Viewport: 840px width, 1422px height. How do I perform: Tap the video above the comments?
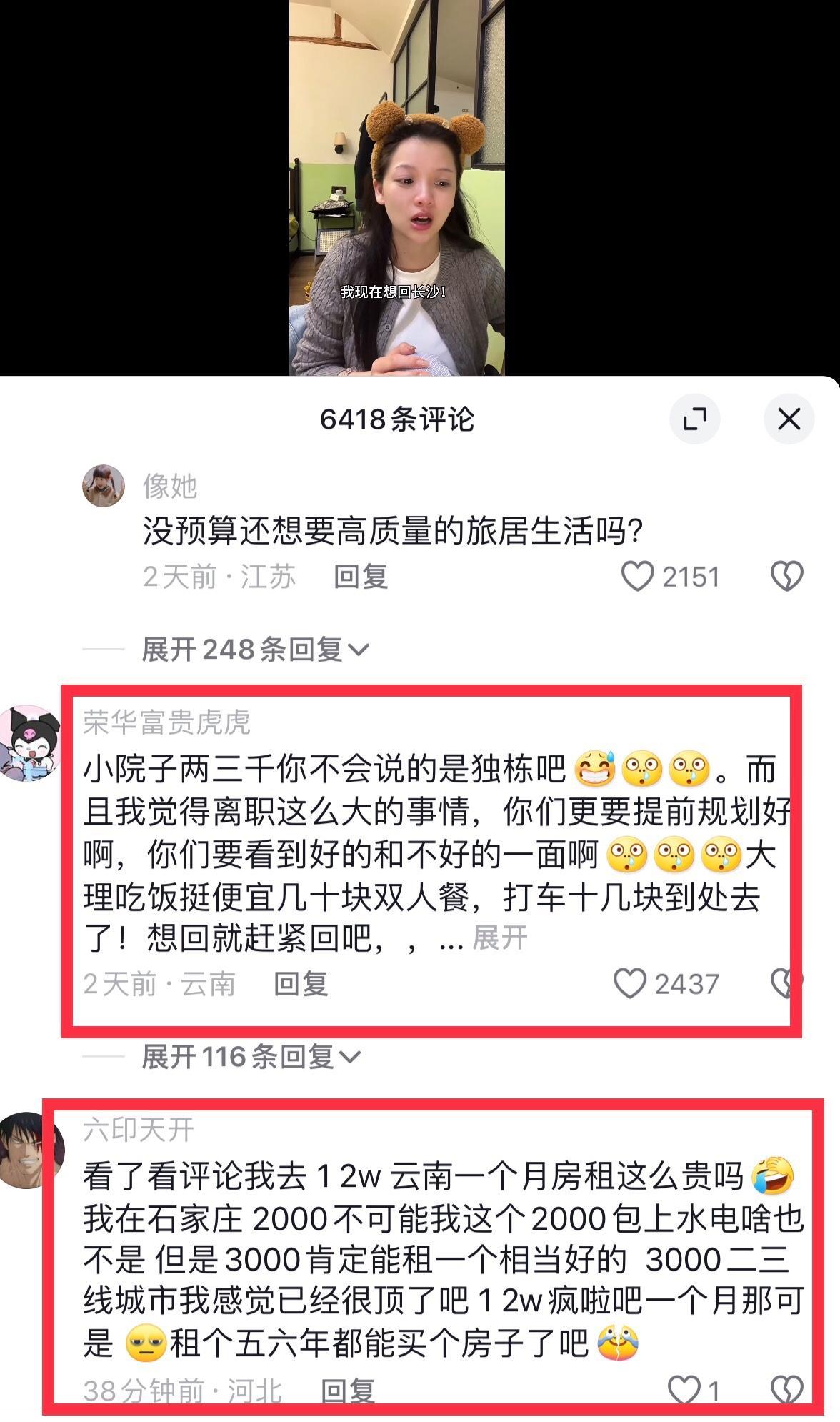[396, 187]
